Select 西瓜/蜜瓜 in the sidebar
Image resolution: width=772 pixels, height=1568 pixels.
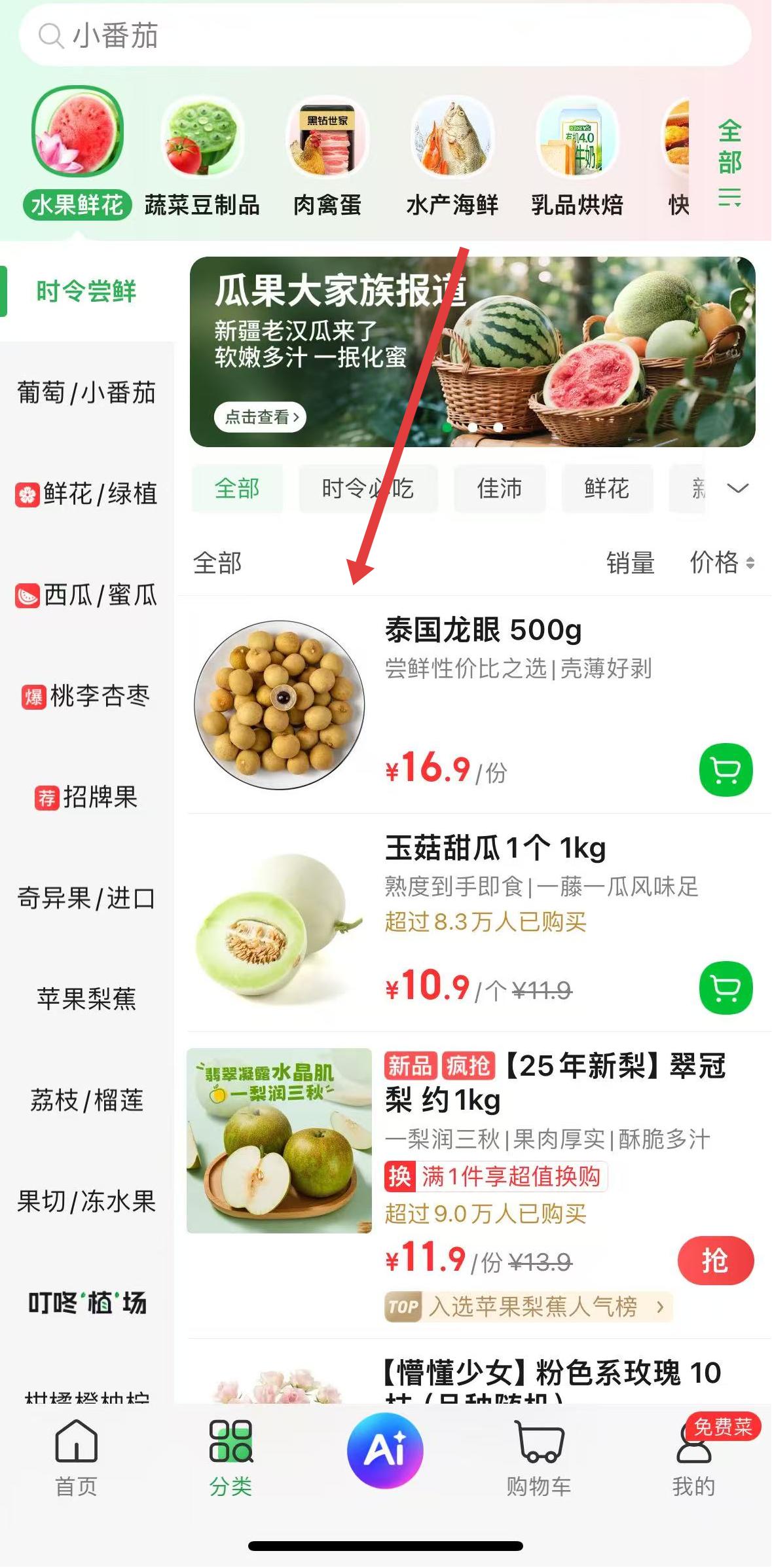tap(86, 595)
